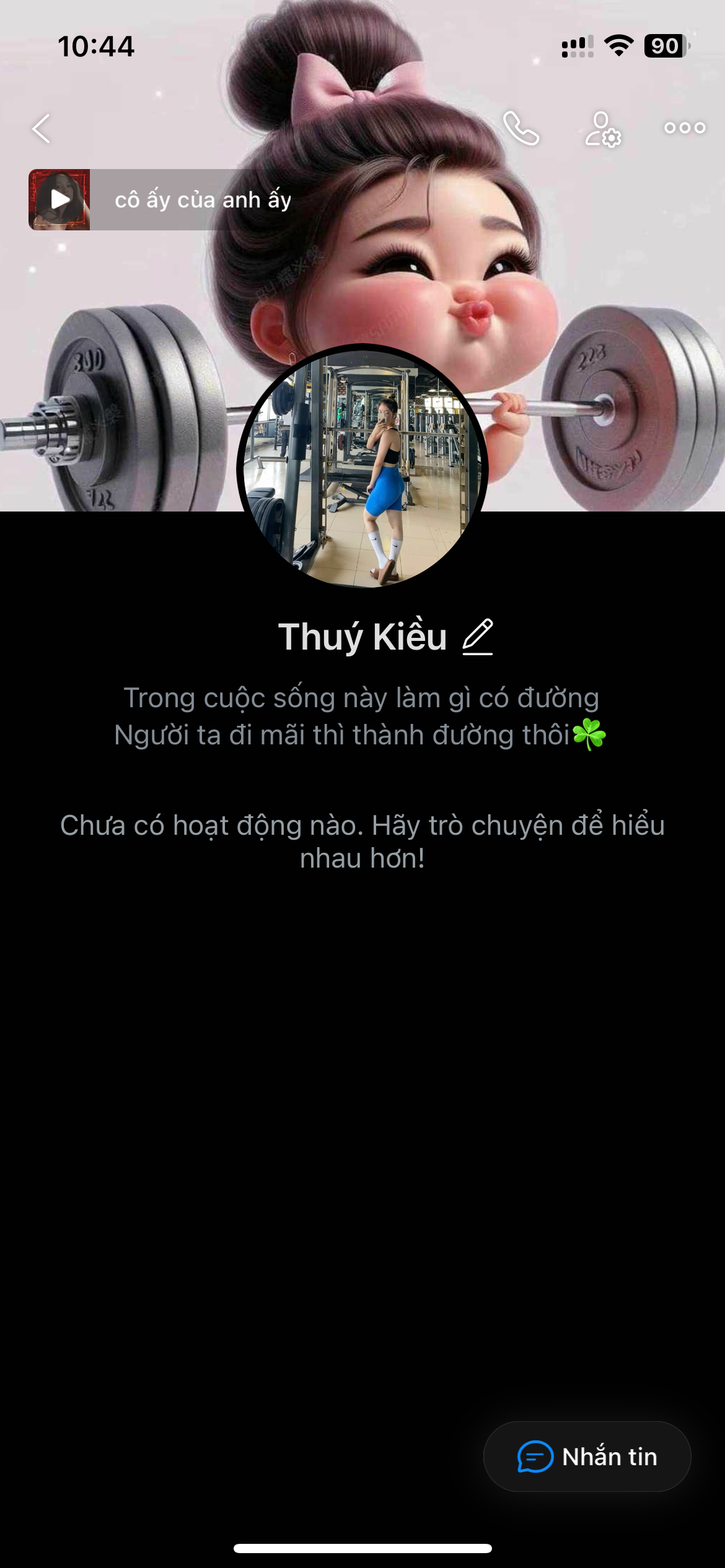View the gym profile photo
This screenshot has width=725, height=1568.
coord(362,468)
